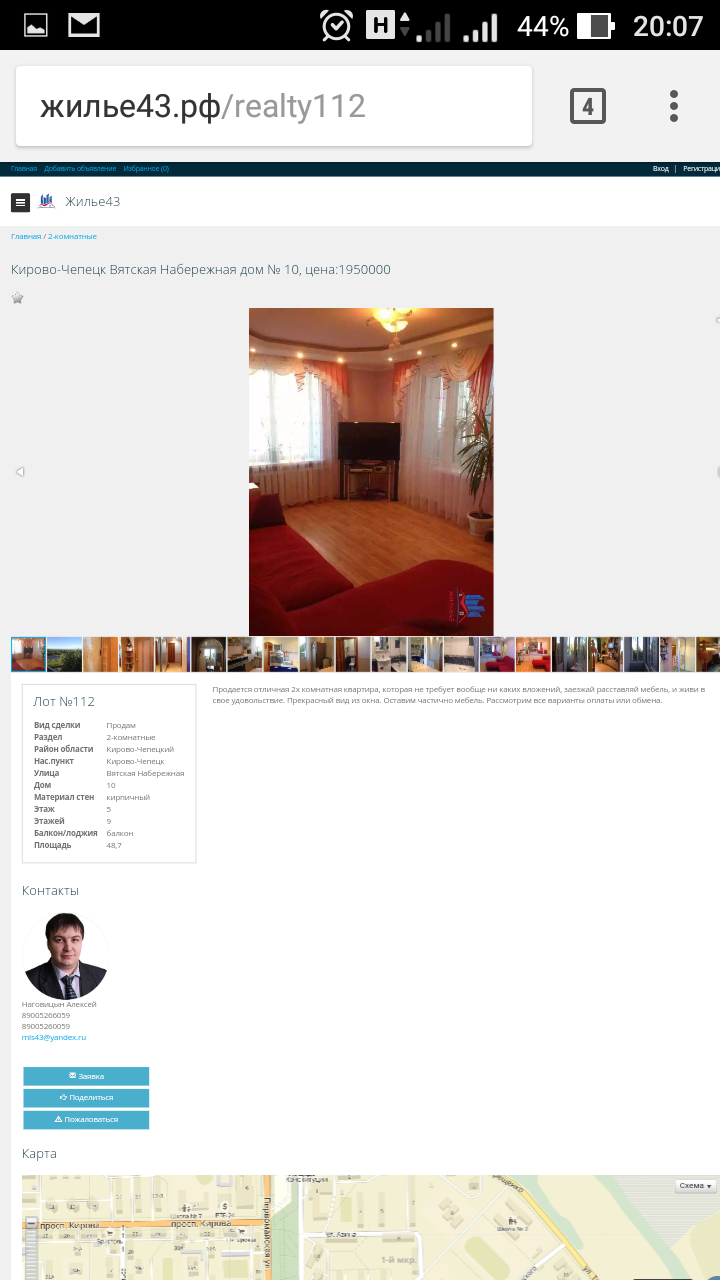720x1280 pixels.
Task: Enlarge the main apartment photo
Action: pyautogui.click(x=371, y=472)
